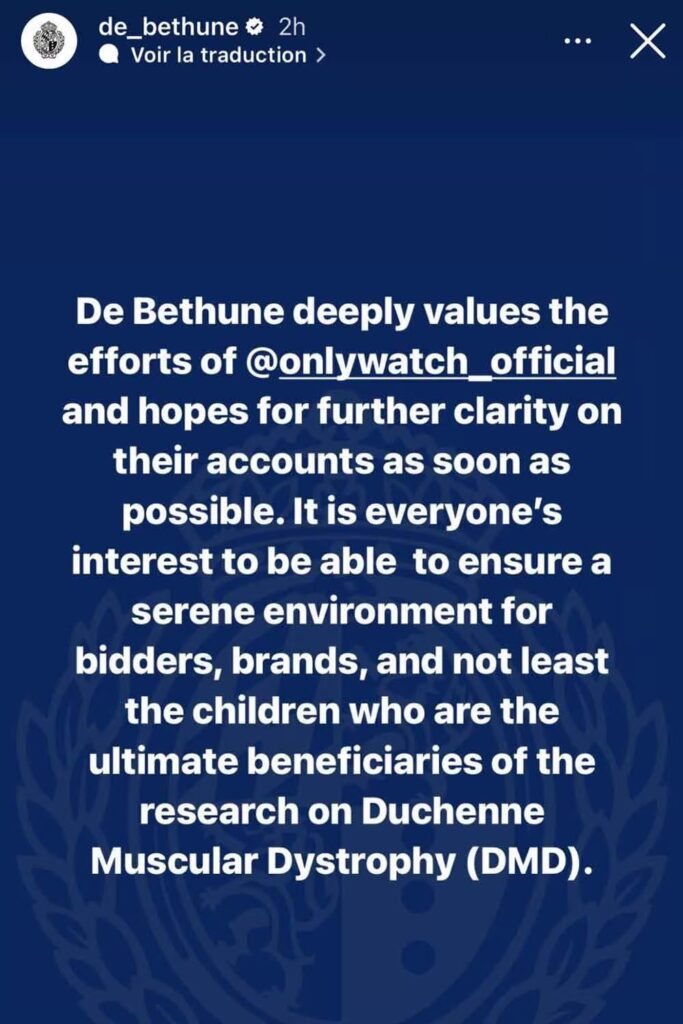Open the @onlywatch_official mention
Viewport: 683px width, 1024px height.
(430, 361)
